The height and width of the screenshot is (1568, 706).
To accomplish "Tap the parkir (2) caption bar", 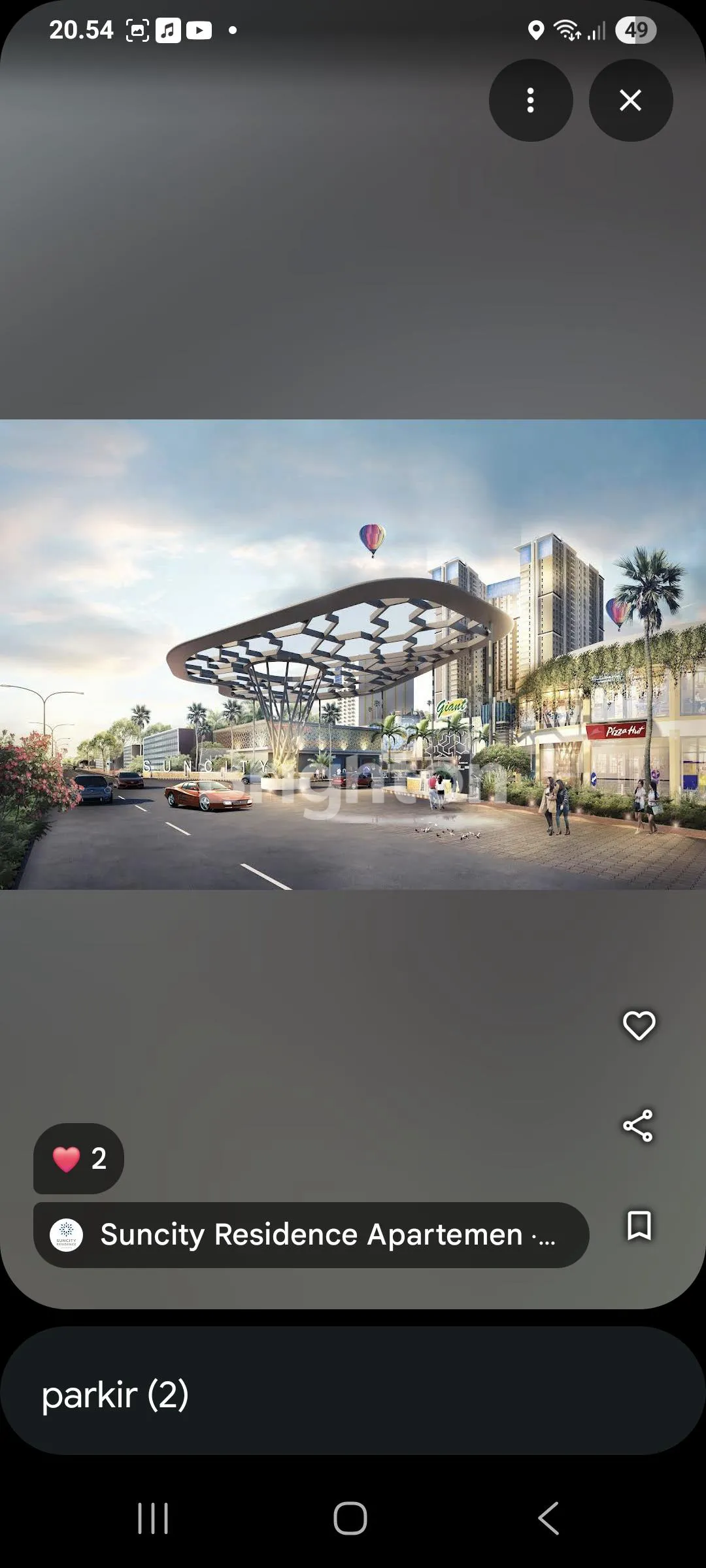I will pos(353,1394).
